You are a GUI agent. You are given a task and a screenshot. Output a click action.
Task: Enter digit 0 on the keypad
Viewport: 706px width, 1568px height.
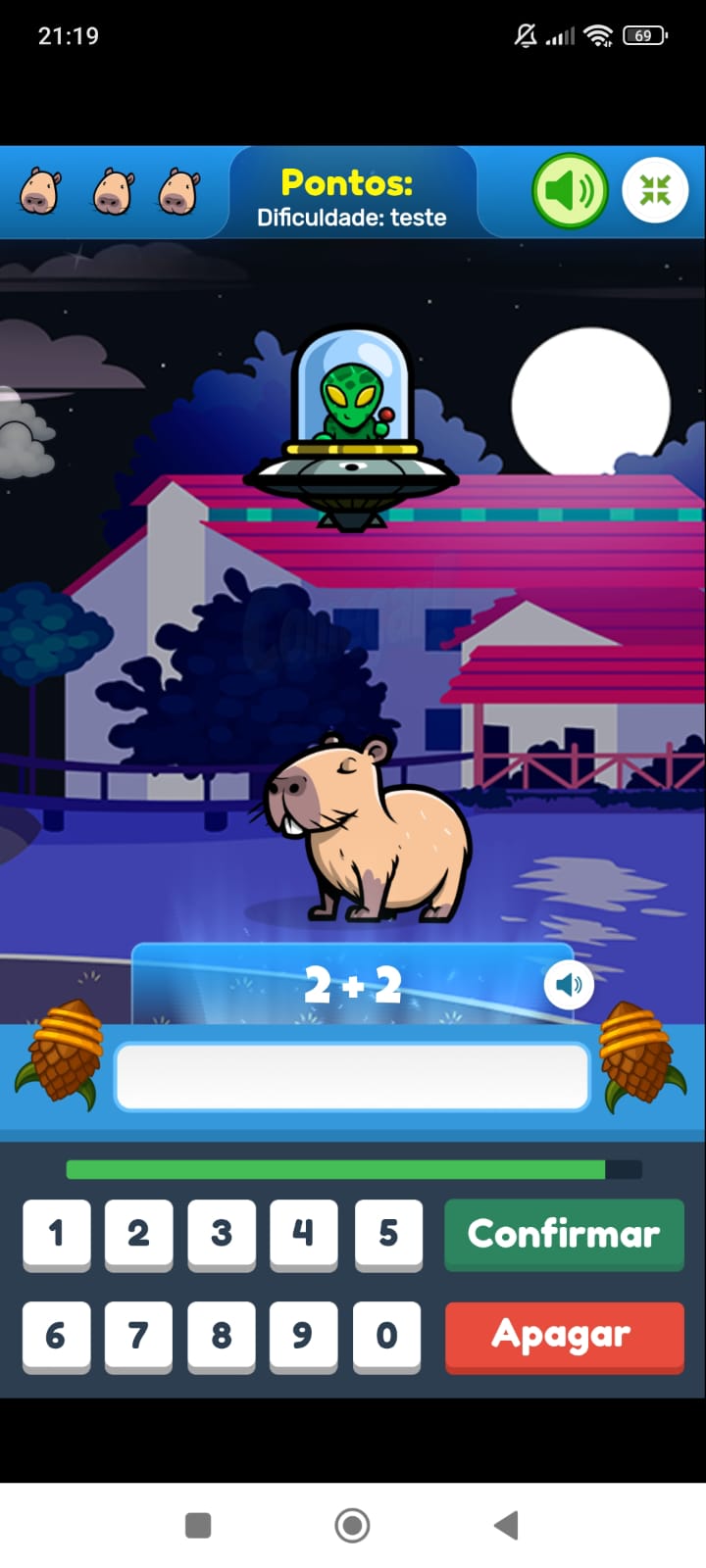[x=387, y=1335]
